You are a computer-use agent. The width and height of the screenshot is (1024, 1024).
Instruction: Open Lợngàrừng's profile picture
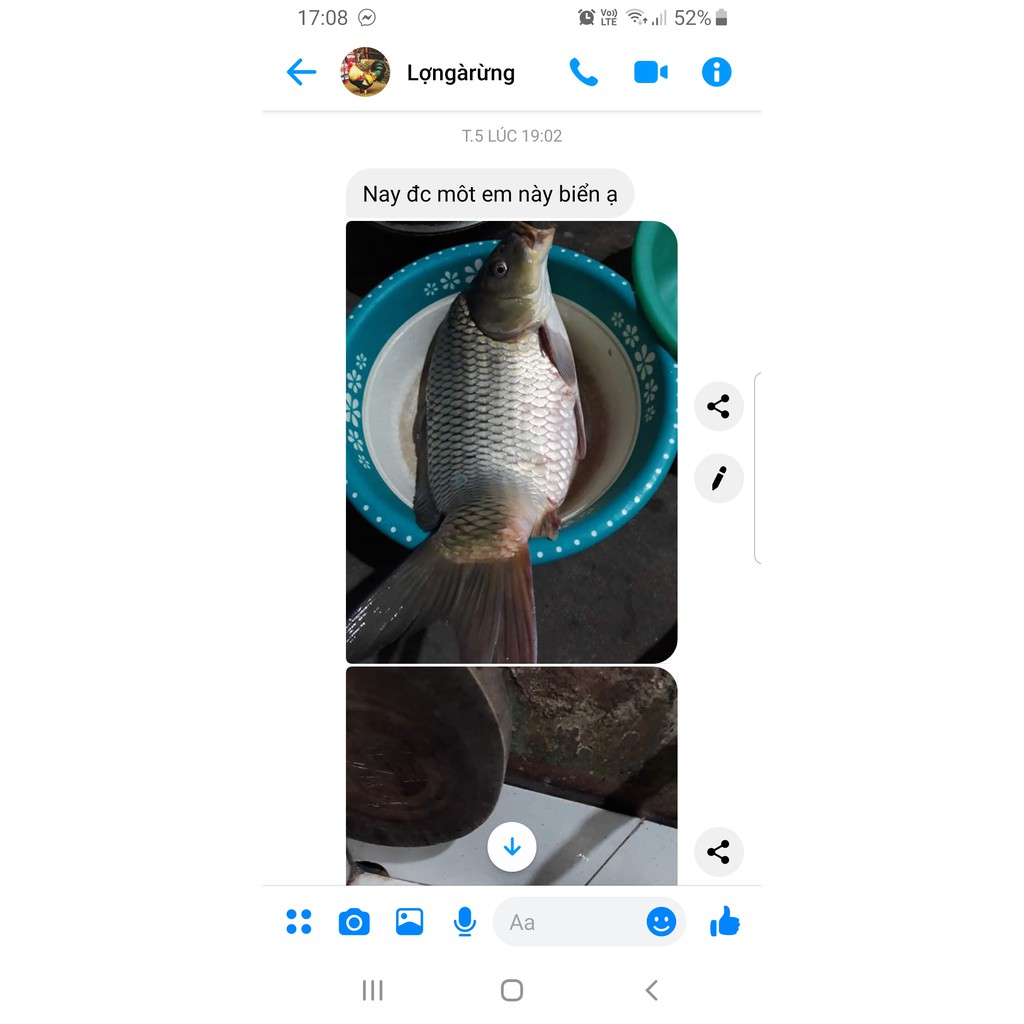coord(365,72)
